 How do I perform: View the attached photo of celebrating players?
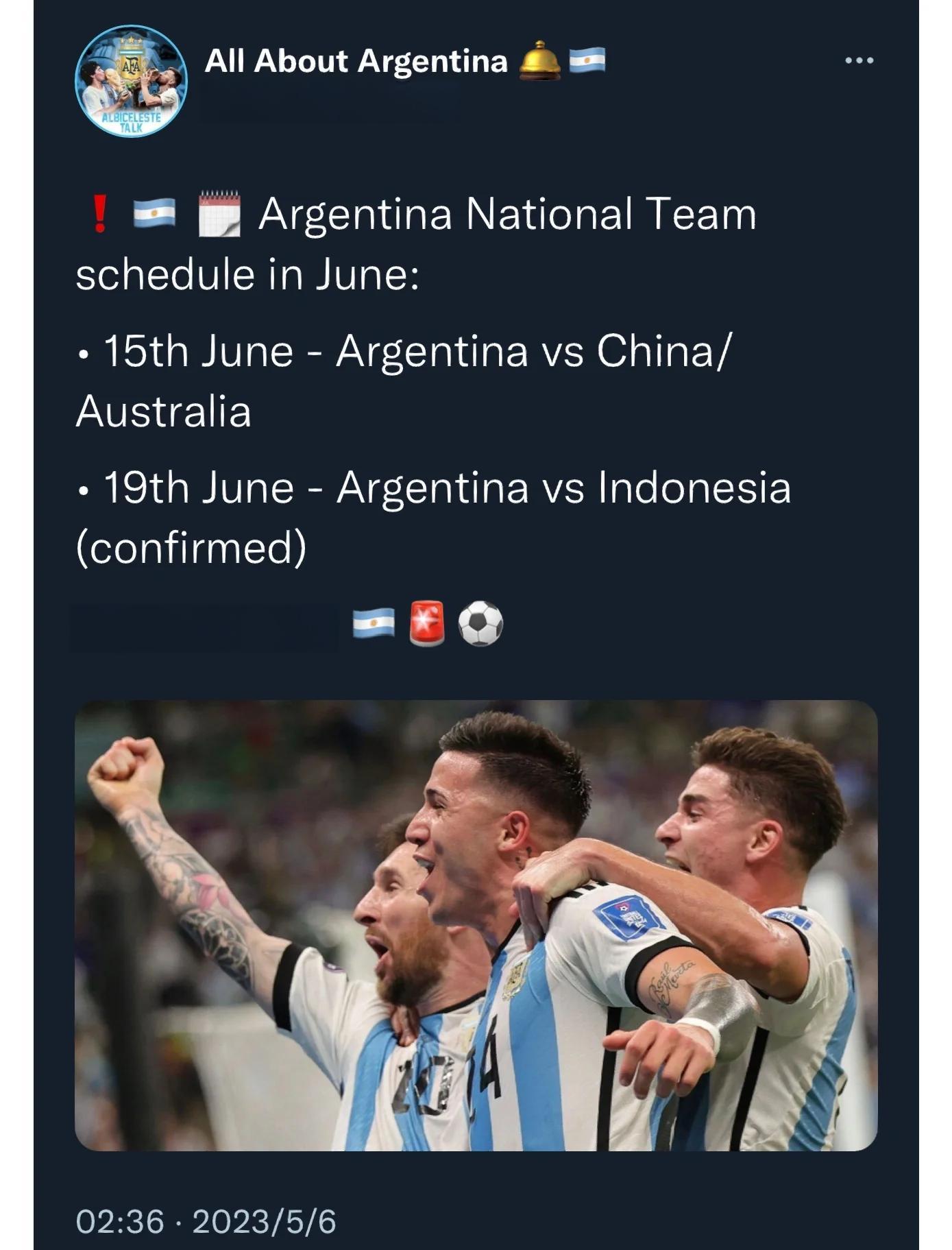click(x=476, y=924)
